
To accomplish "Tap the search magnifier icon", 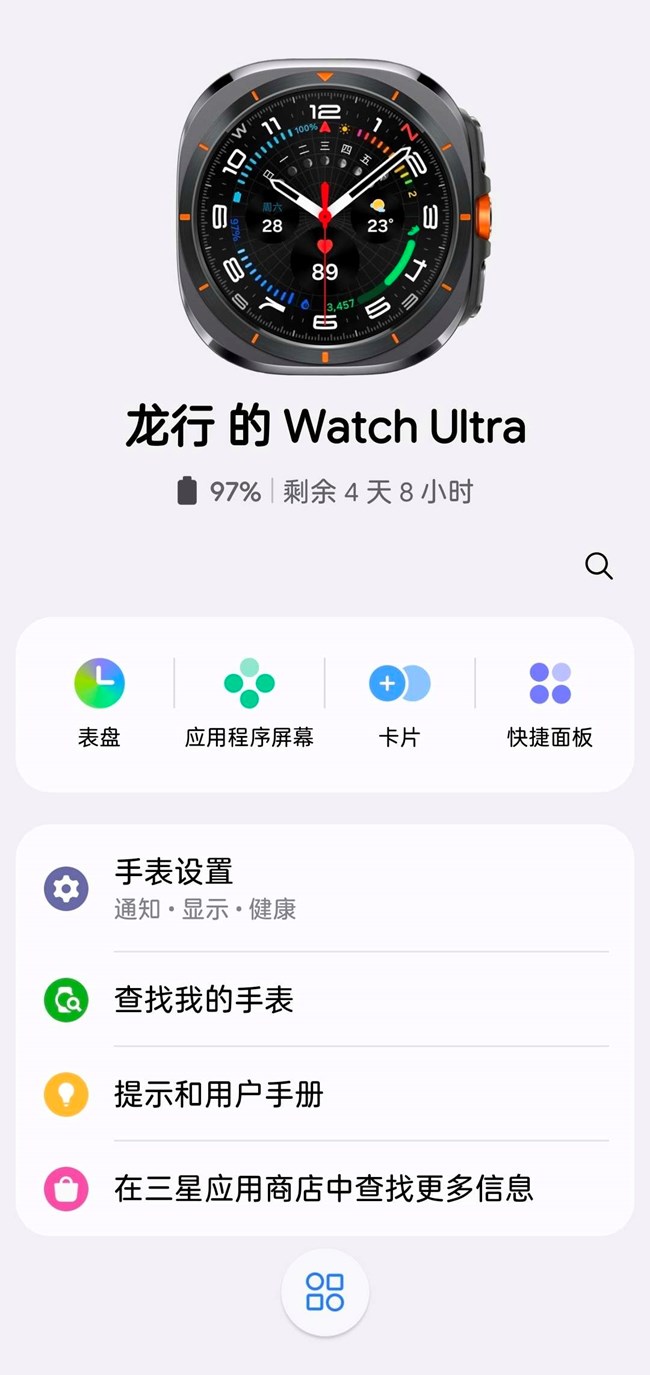I will click(x=598, y=566).
